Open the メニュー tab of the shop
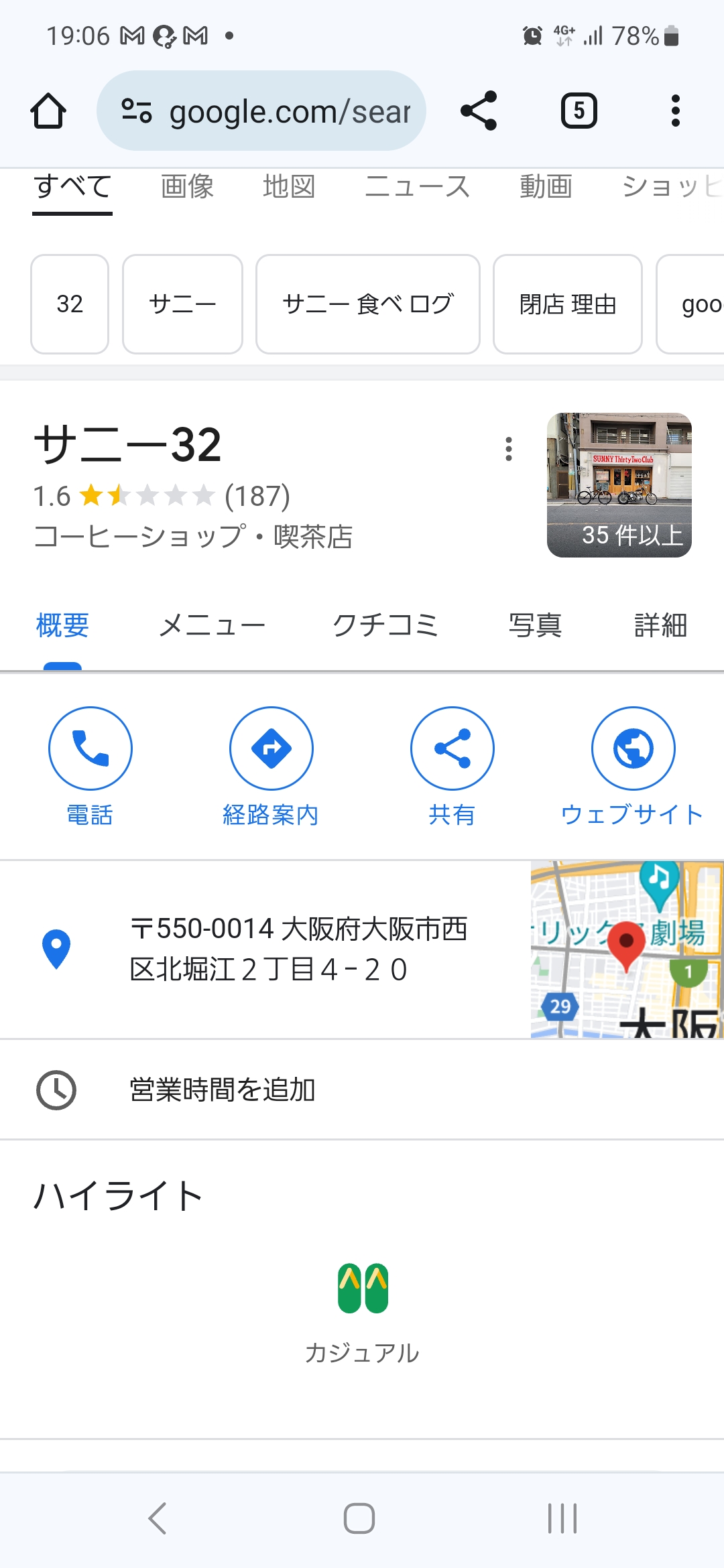The image size is (724, 1568). pyautogui.click(x=212, y=625)
